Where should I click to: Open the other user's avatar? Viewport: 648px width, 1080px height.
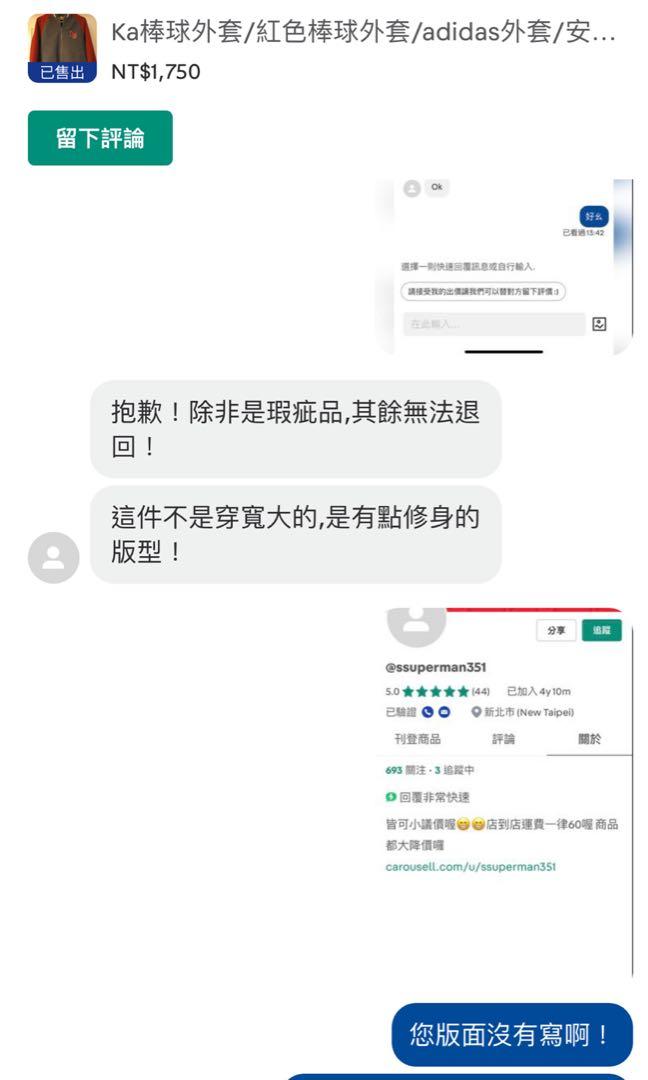53,558
